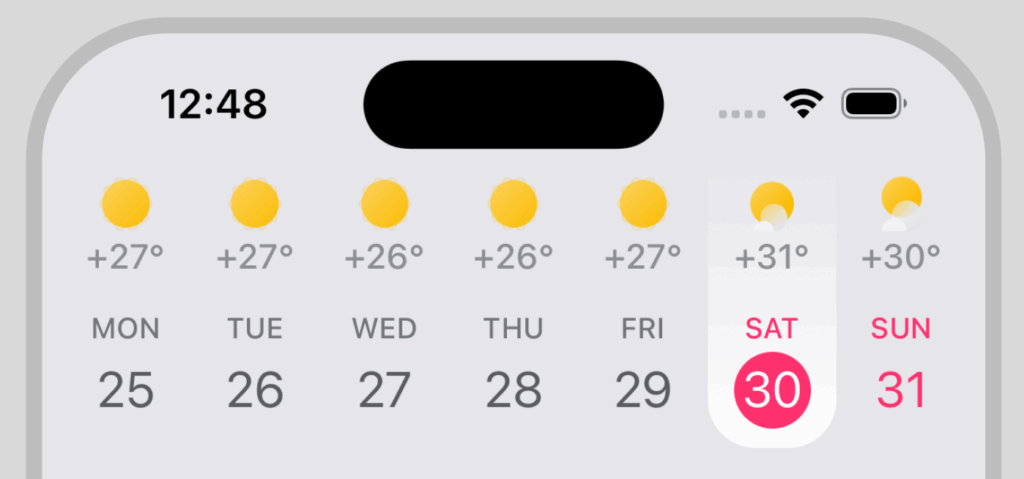Image resolution: width=1024 pixels, height=479 pixels.
Task: Open Friday 29 in the calendar
Action: click(x=642, y=389)
